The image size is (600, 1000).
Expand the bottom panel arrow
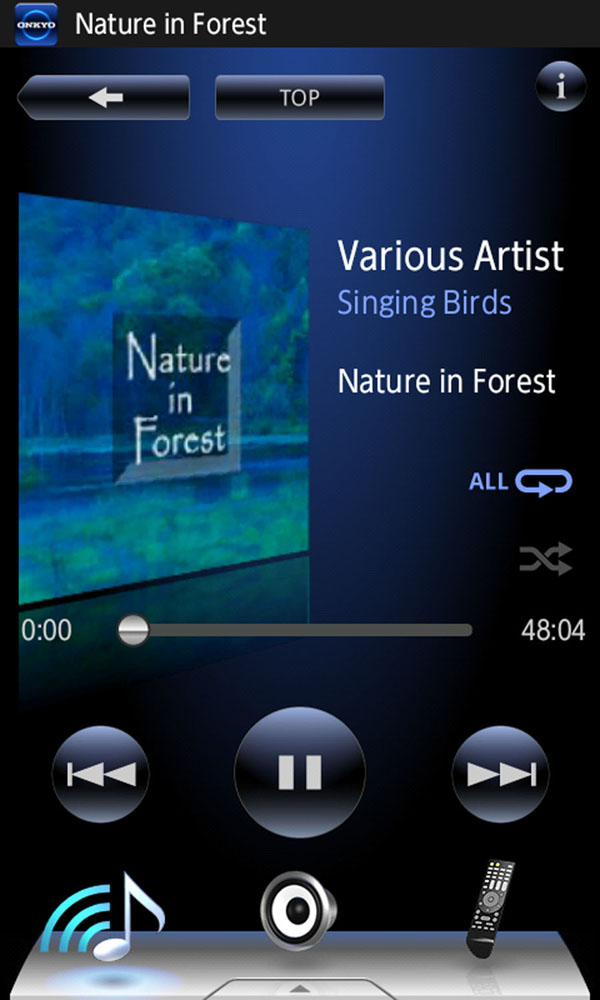coord(300,989)
